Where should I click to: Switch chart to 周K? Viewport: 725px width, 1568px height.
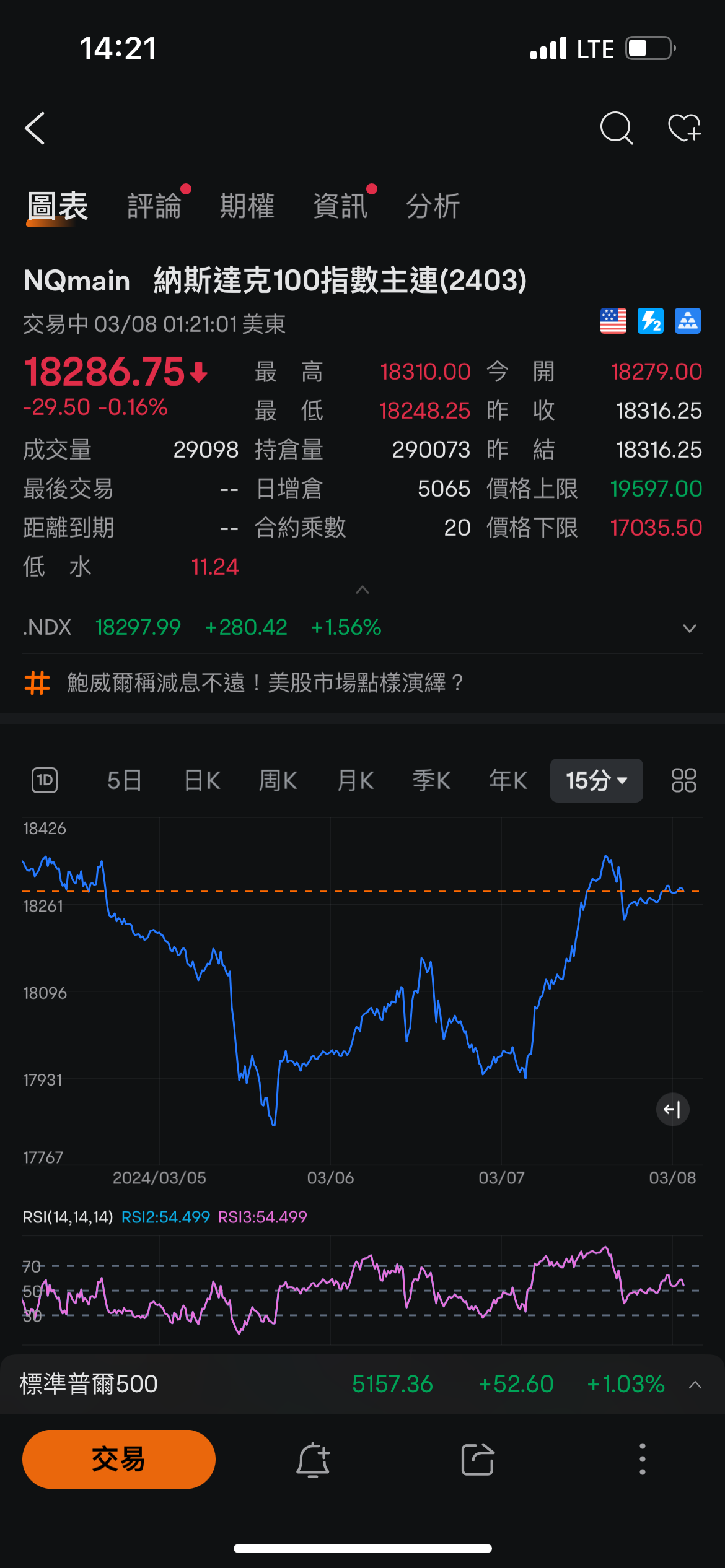click(x=278, y=780)
